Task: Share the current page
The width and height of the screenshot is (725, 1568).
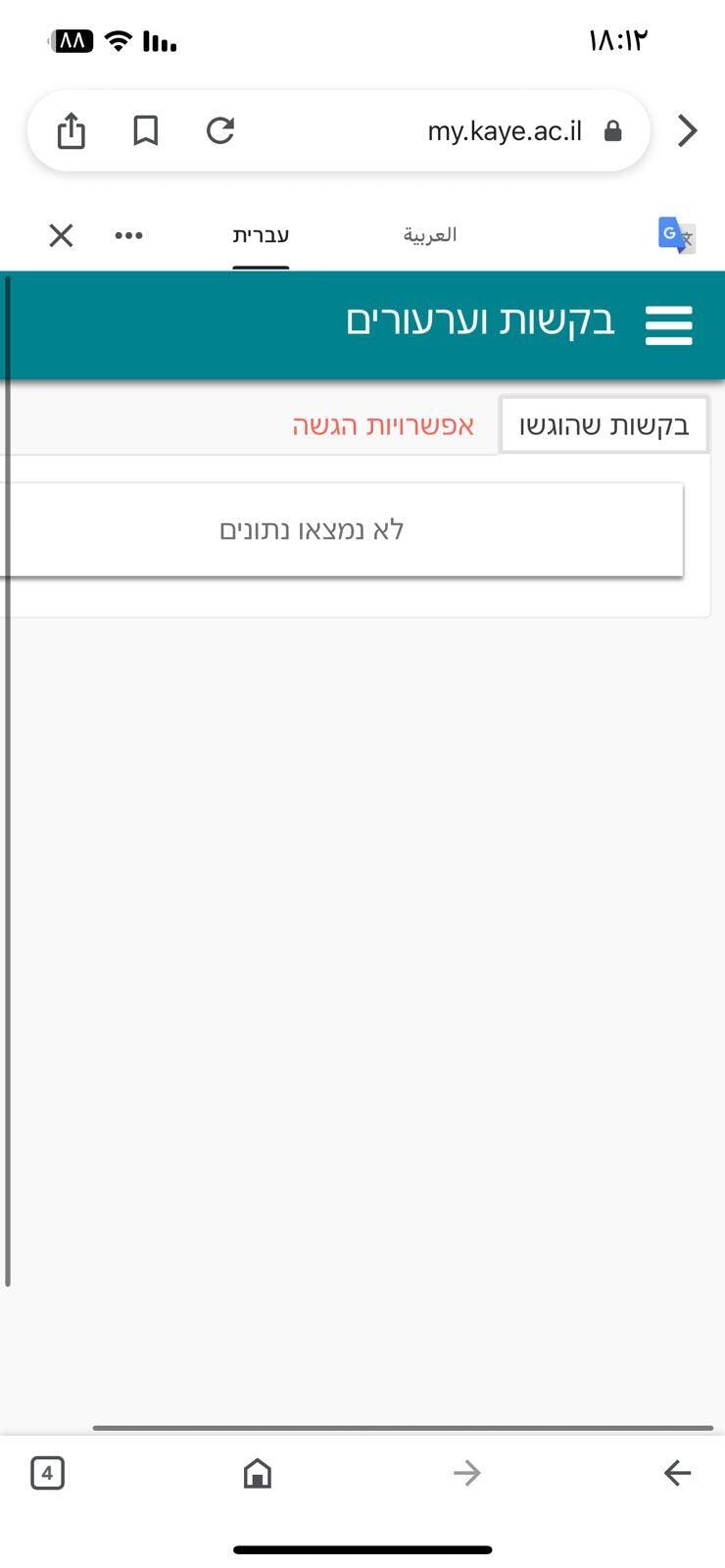Action: 72,130
